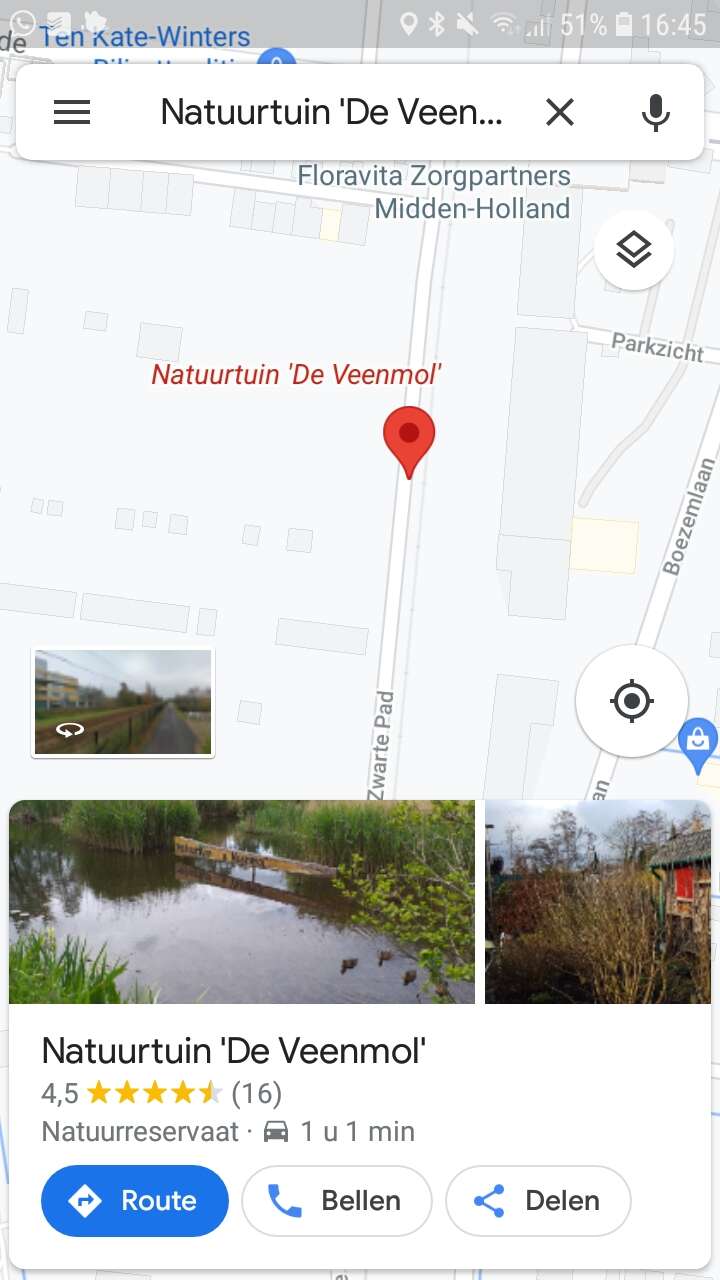
Task: Start voice search with the microphone
Action: click(656, 112)
